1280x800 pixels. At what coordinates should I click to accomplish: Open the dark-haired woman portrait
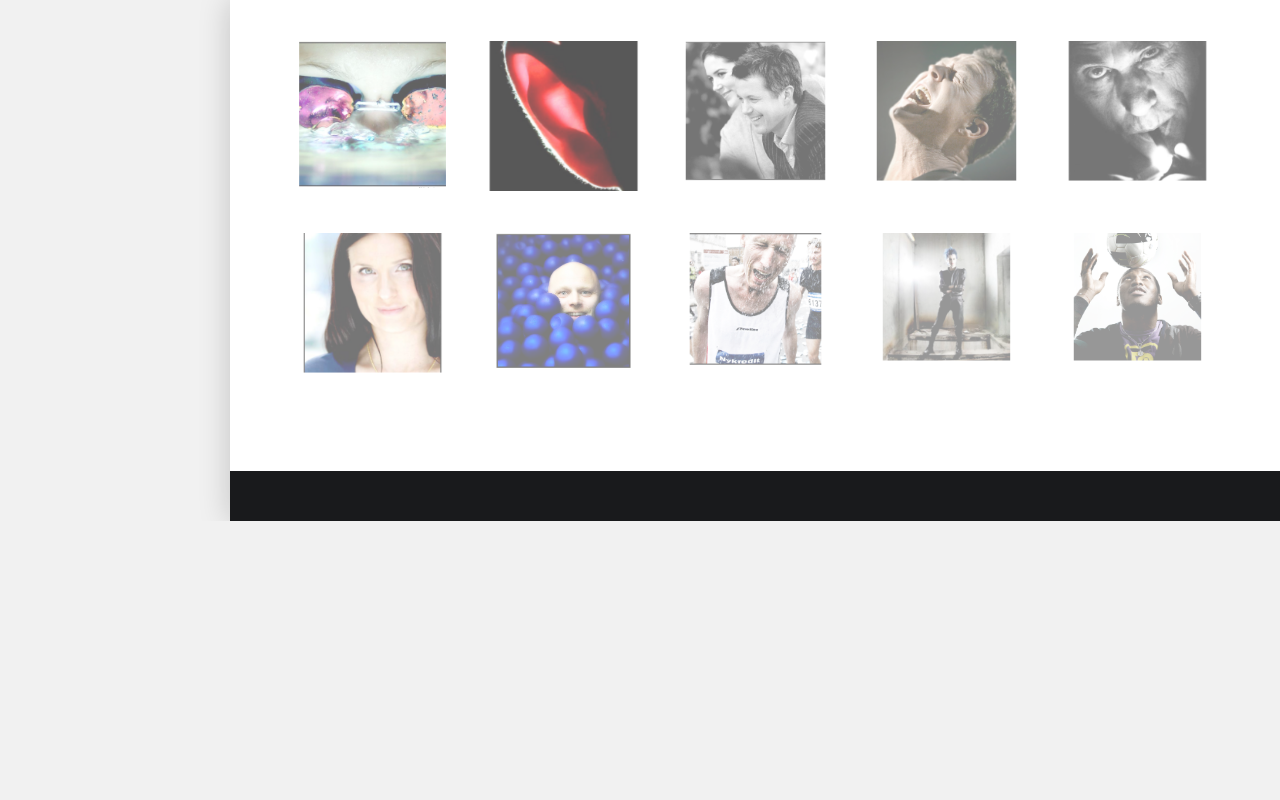(372, 303)
